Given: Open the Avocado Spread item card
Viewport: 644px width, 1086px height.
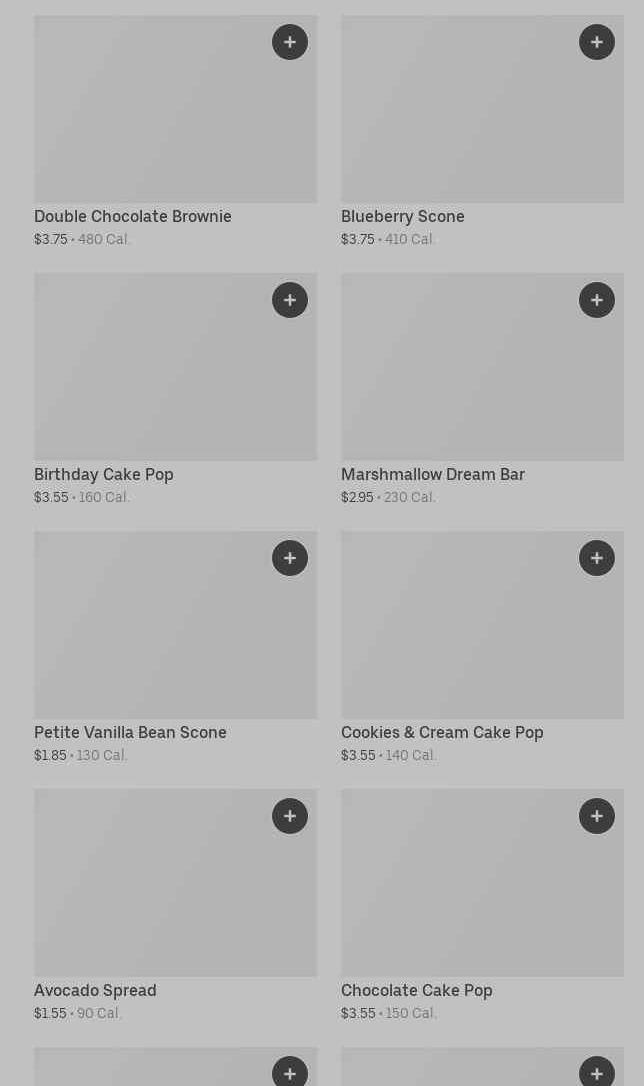Looking at the screenshot, I should click(175, 905).
